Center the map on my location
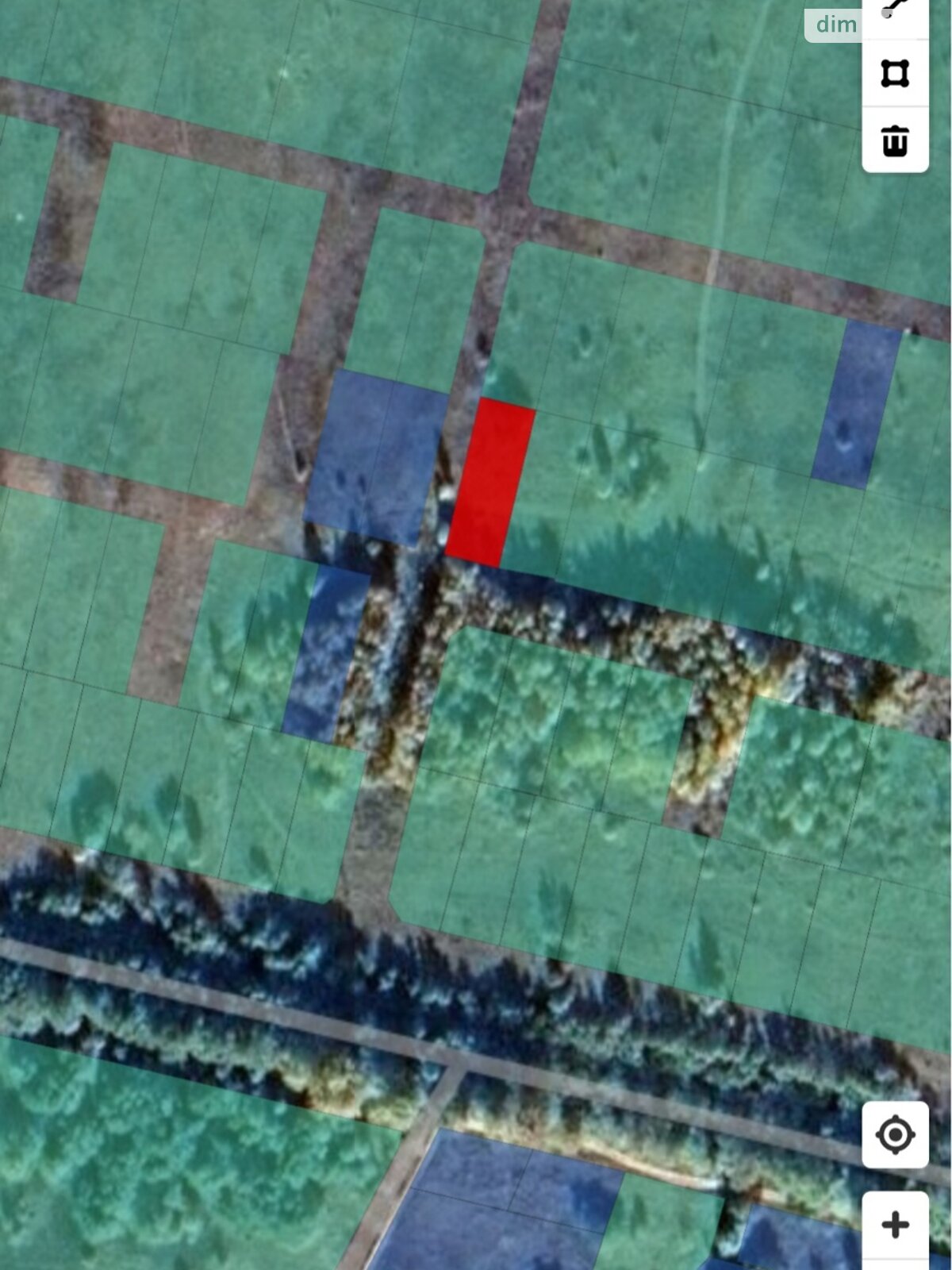Screen dimensions: 952x1270 (x=895, y=1134)
